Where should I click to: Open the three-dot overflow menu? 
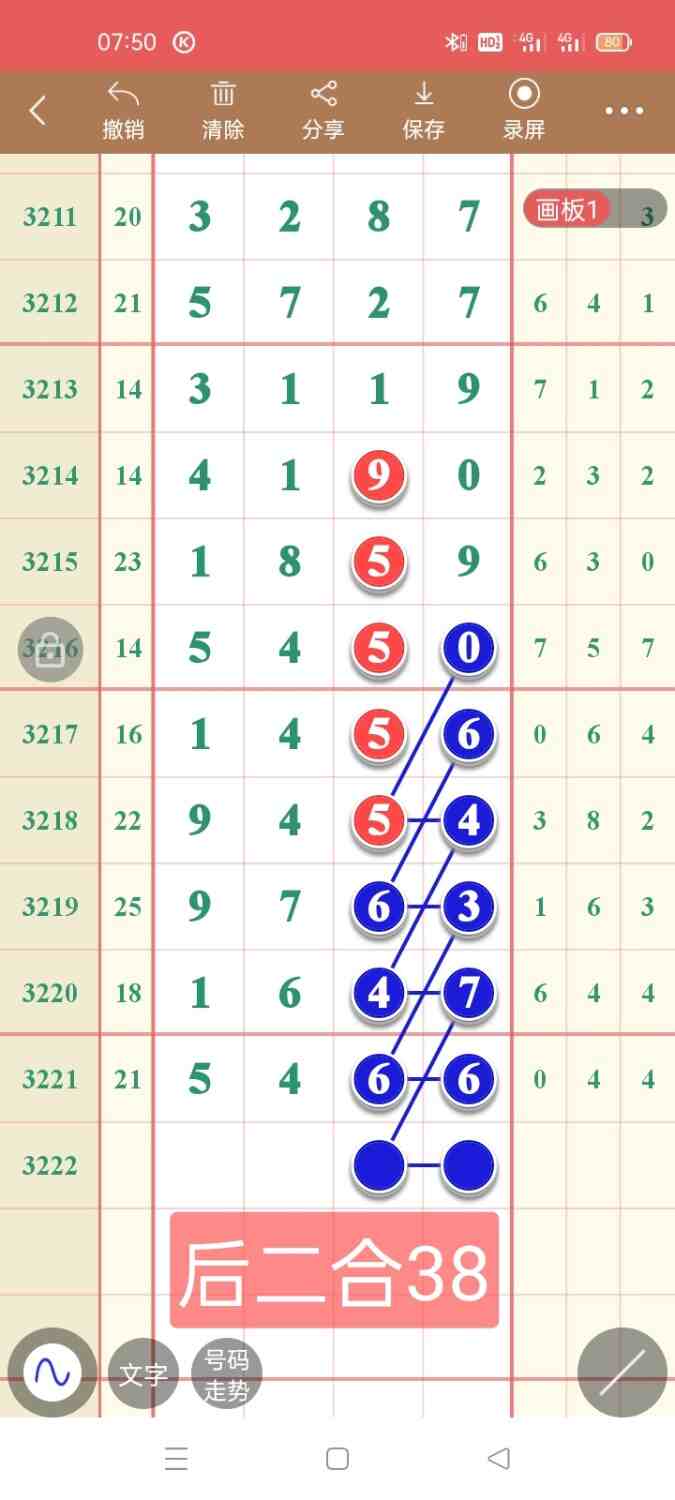(624, 110)
